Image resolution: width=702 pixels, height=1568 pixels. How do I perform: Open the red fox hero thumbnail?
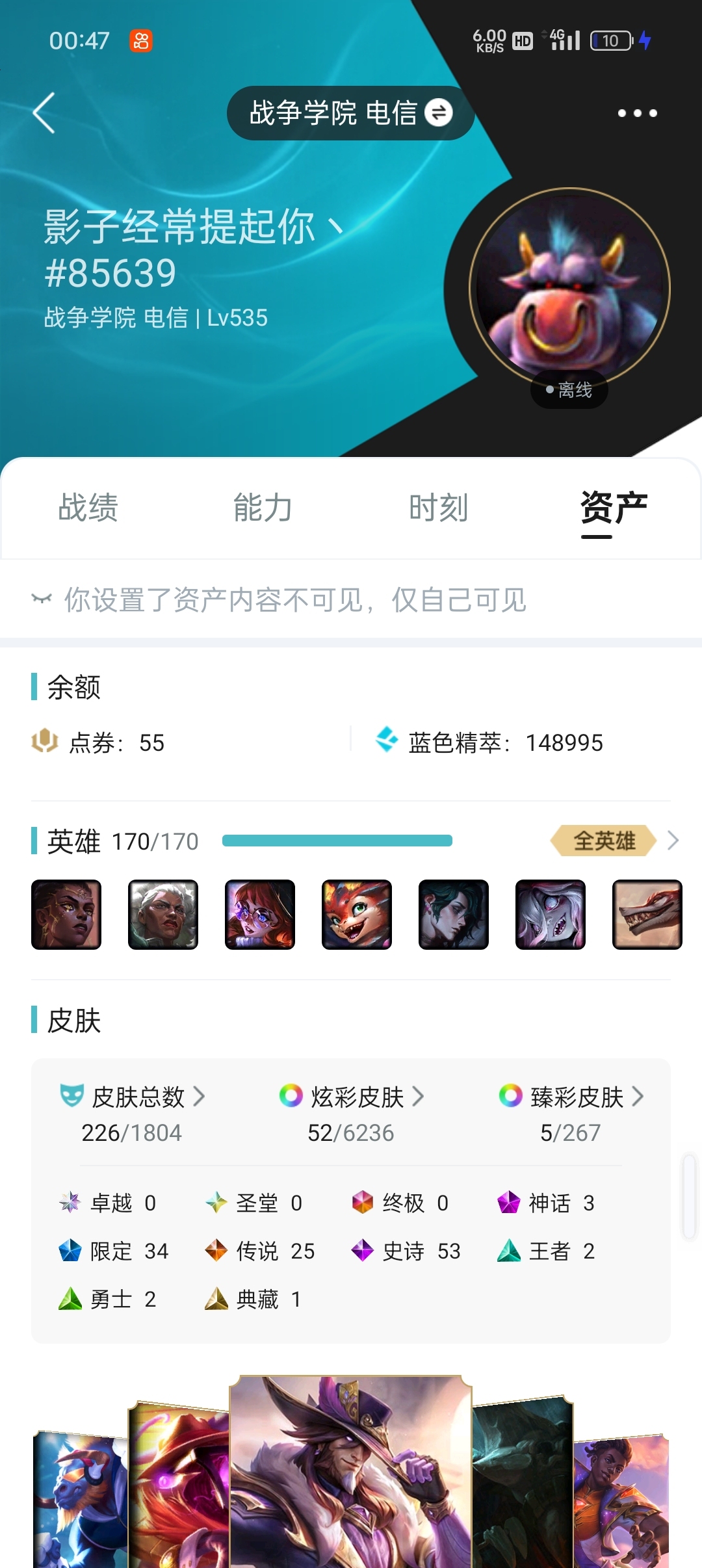click(x=357, y=915)
